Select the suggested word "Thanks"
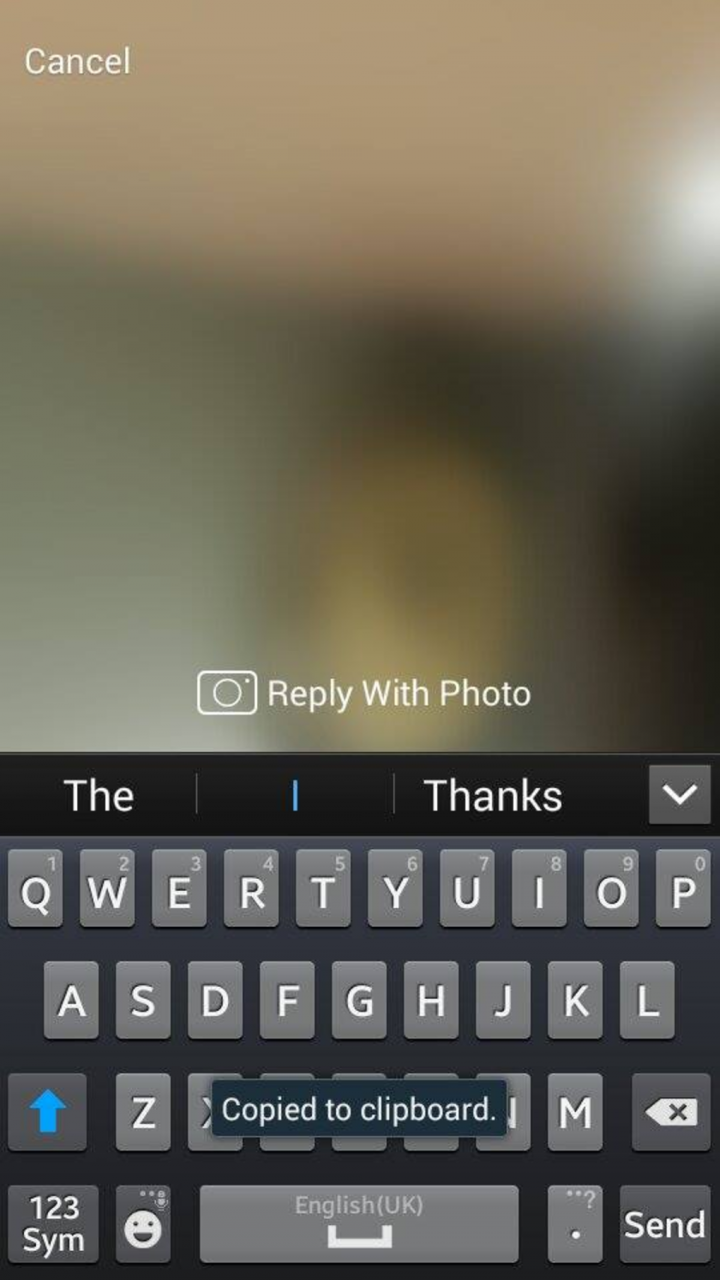The image size is (720, 1280). point(493,795)
